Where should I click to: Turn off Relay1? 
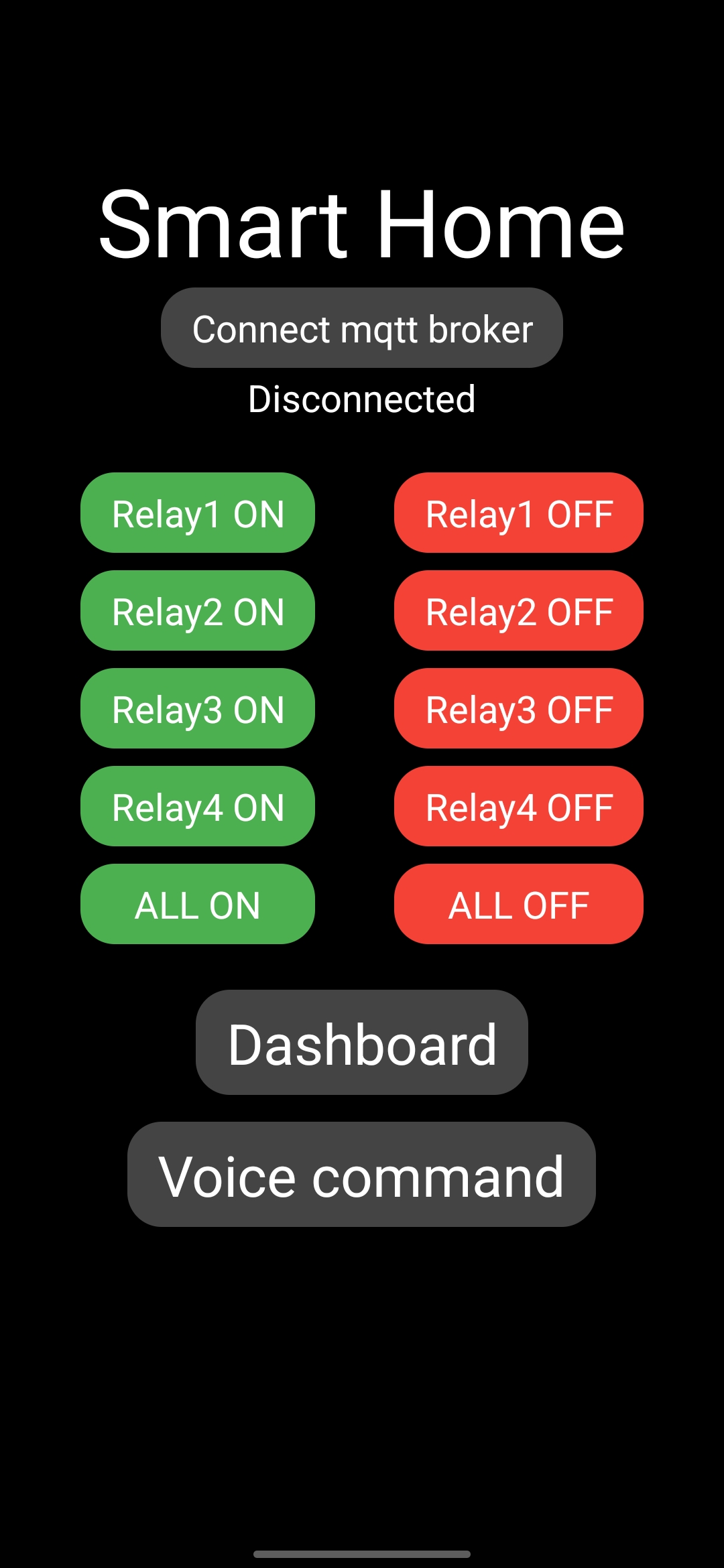[x=518, y=513]
